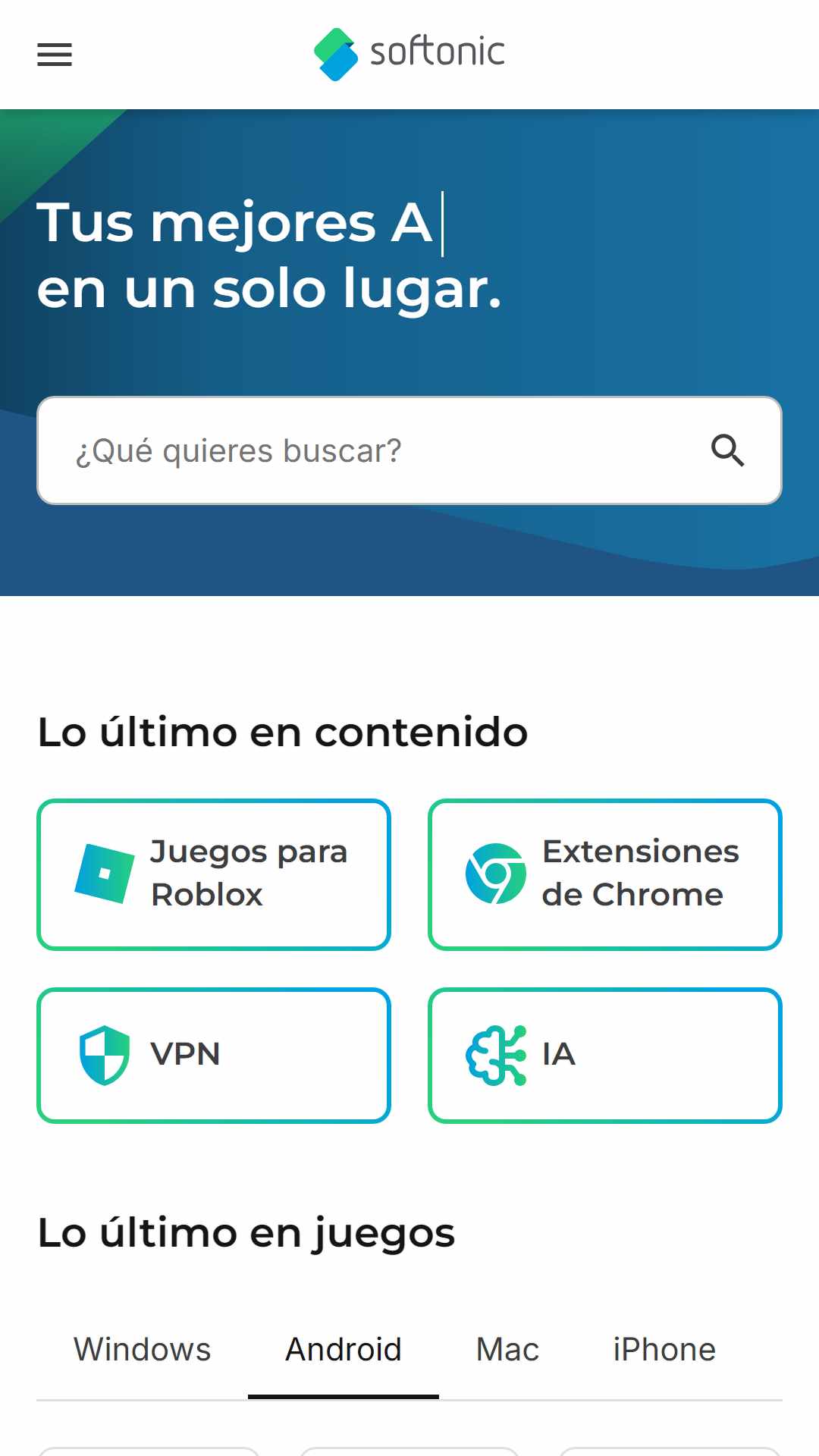
Task: Open the Extensiones de Chrome card
Action: [x=605, y=874]
